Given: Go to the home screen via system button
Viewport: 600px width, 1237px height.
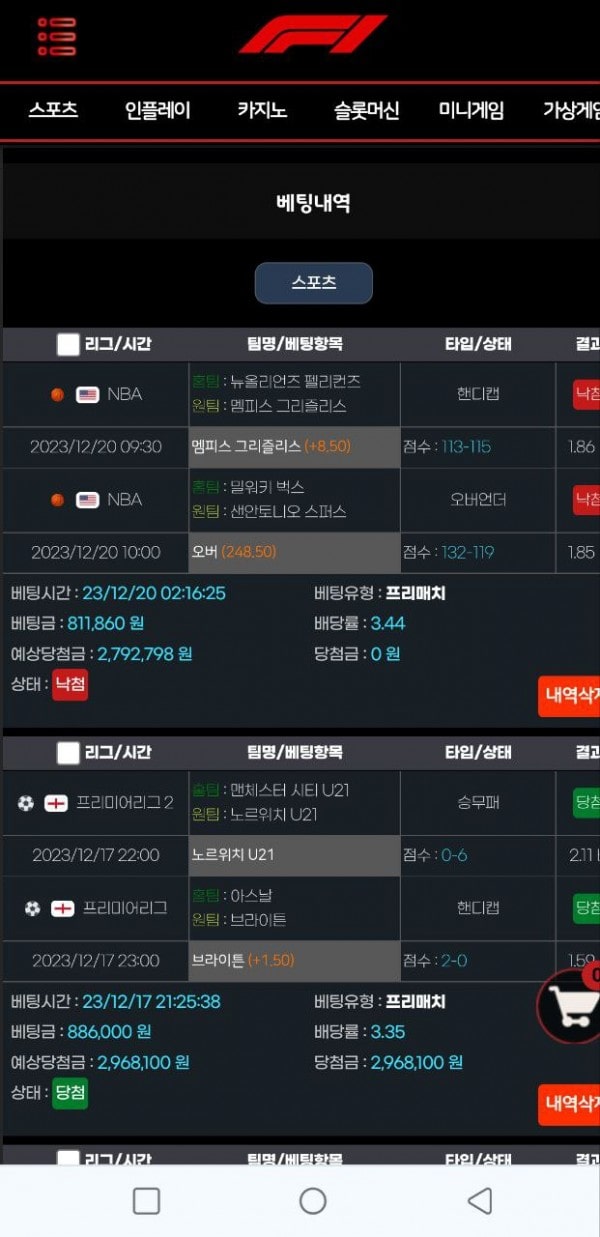Looking at the screenshot, I should click(313, 1201).
